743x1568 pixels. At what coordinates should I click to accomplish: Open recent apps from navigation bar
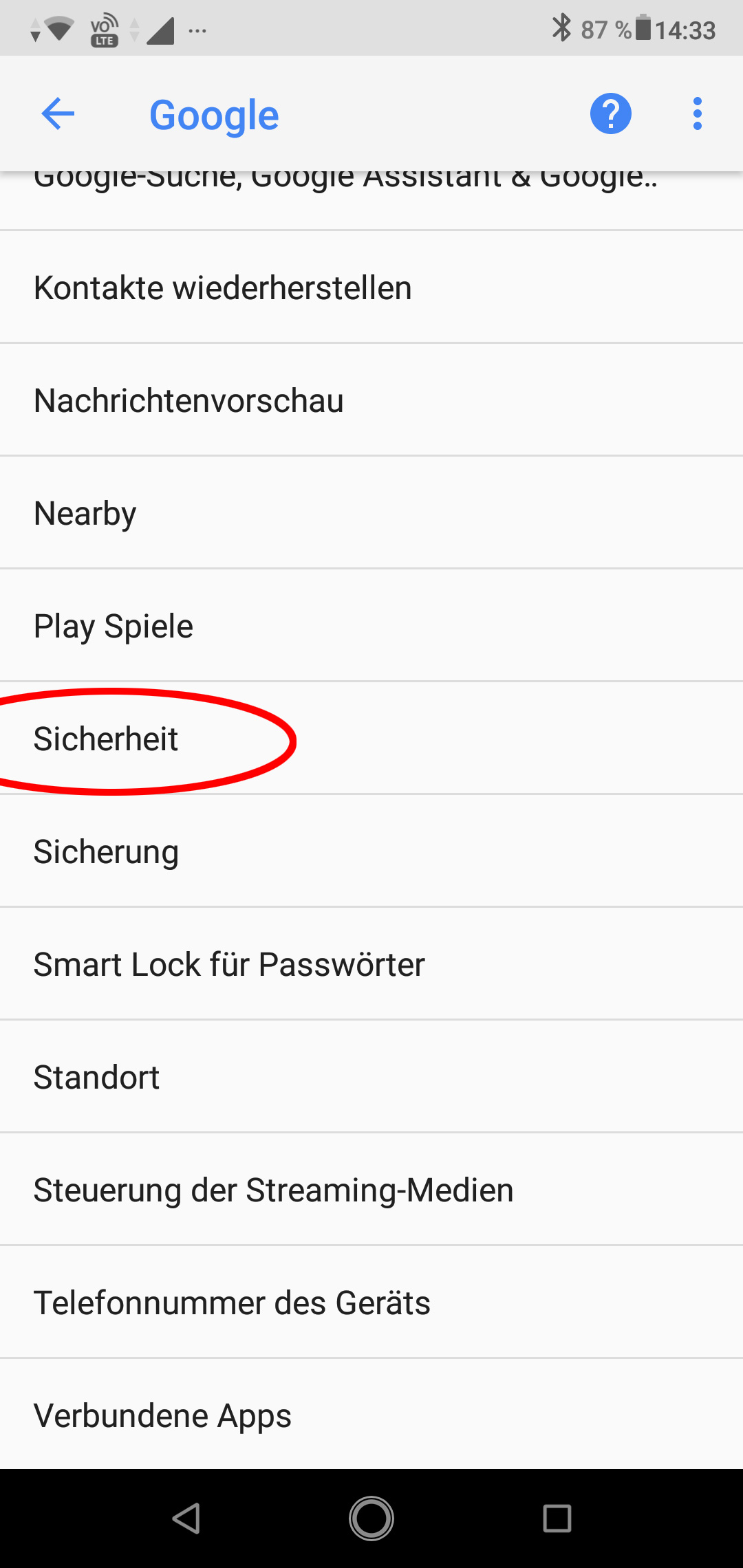coord(557,1518)
